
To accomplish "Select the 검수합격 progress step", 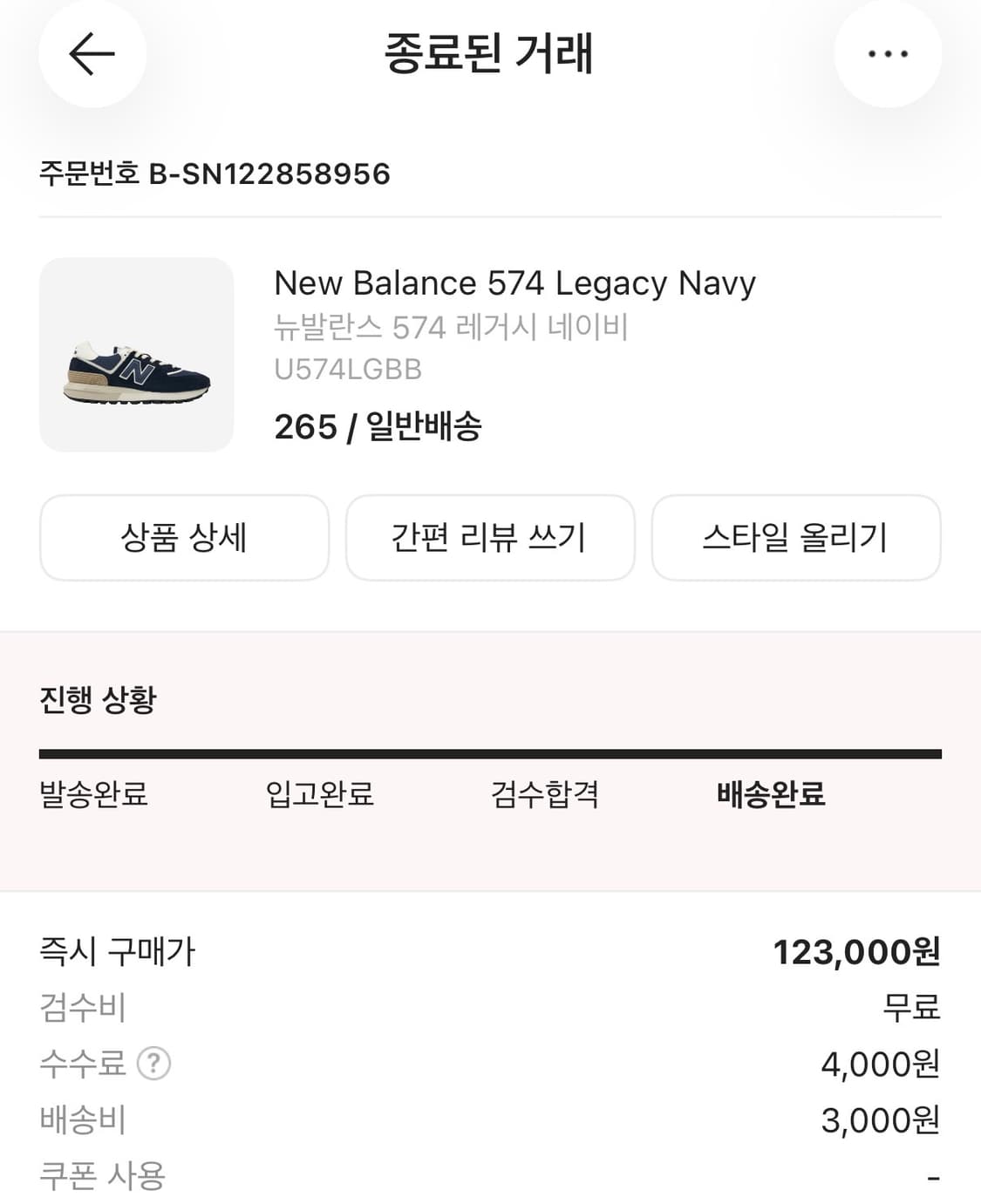I will [545, 793].
